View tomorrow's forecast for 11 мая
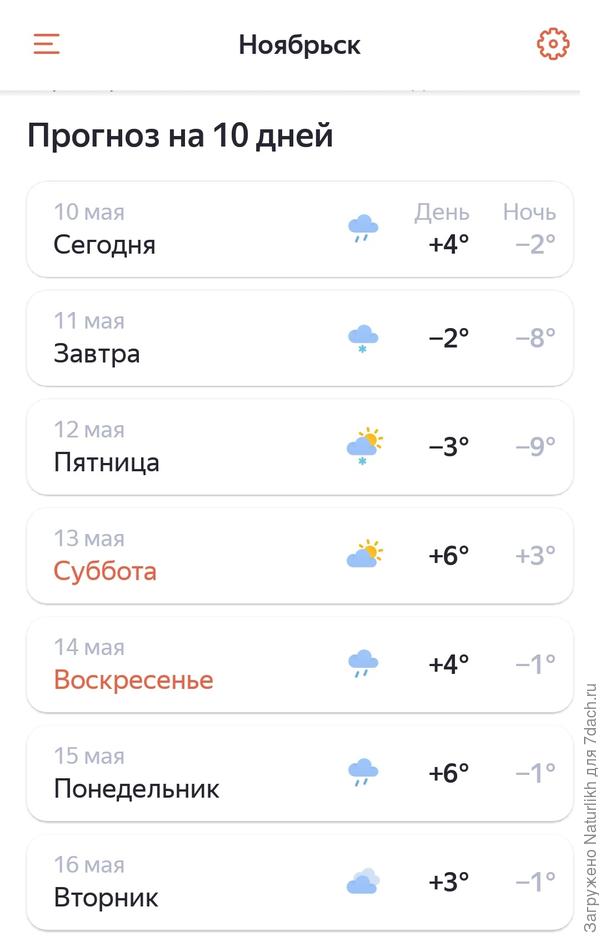The image size is (600, 937). (x=300, y=338)
